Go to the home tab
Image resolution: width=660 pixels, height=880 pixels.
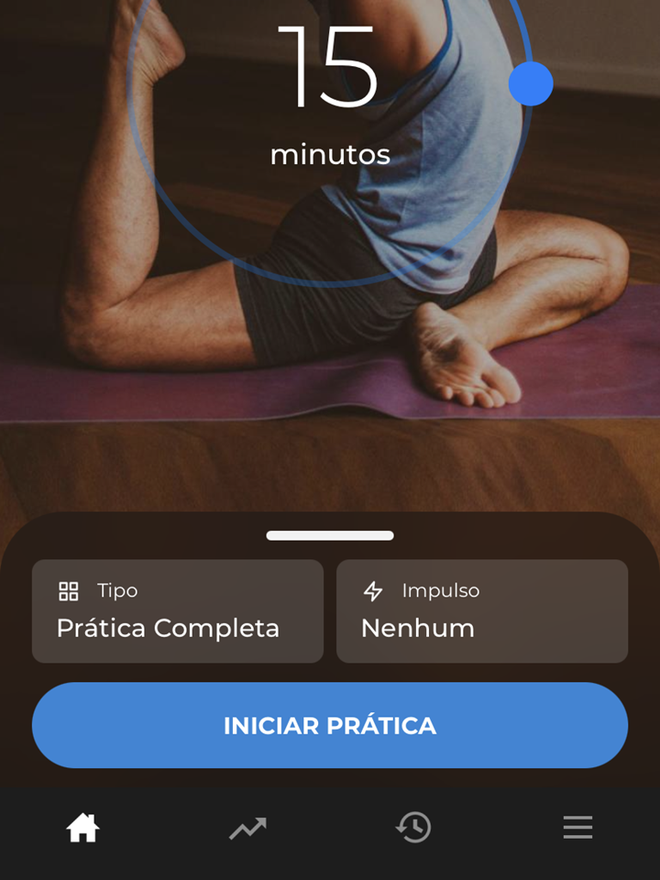tap(83, 827)
